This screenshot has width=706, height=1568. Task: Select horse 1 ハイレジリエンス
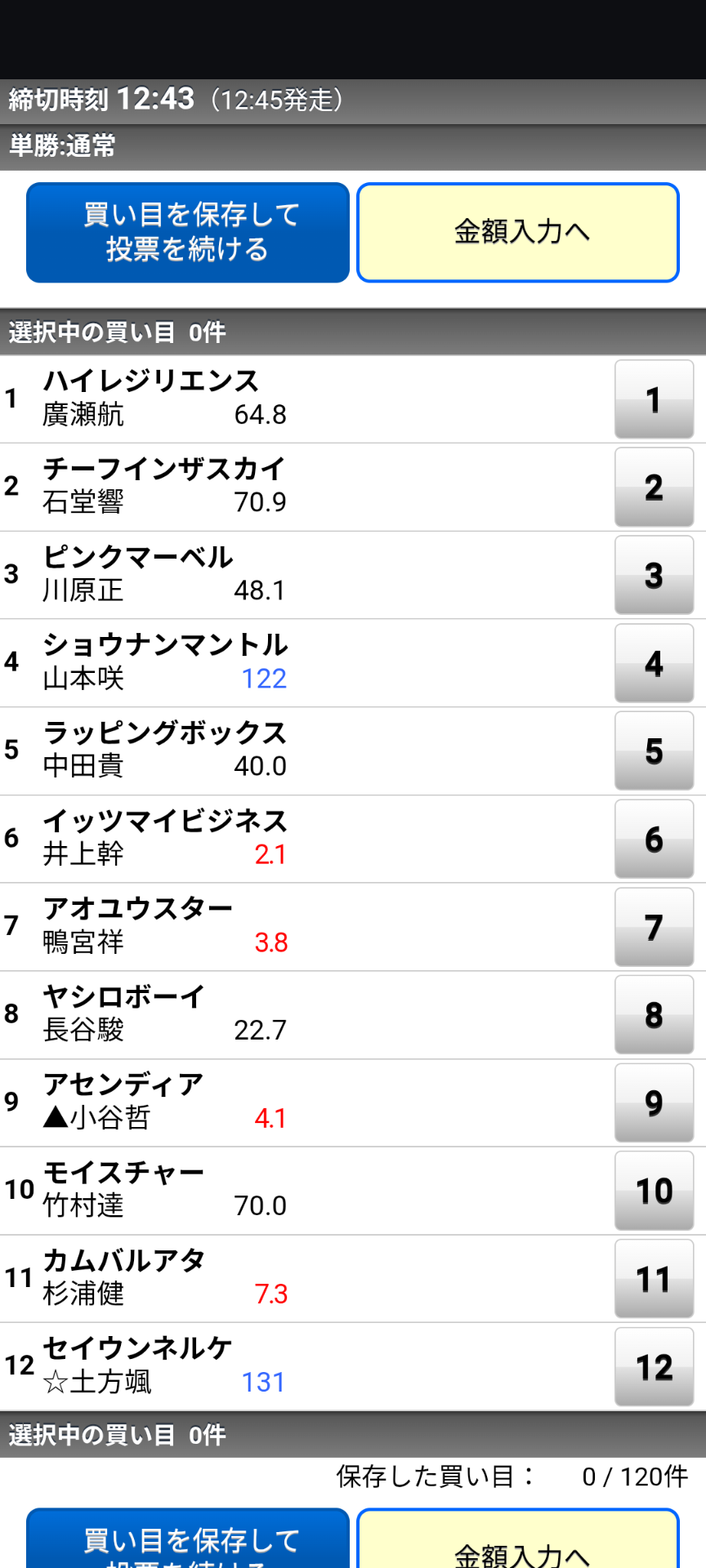click(x=654, y=399)
